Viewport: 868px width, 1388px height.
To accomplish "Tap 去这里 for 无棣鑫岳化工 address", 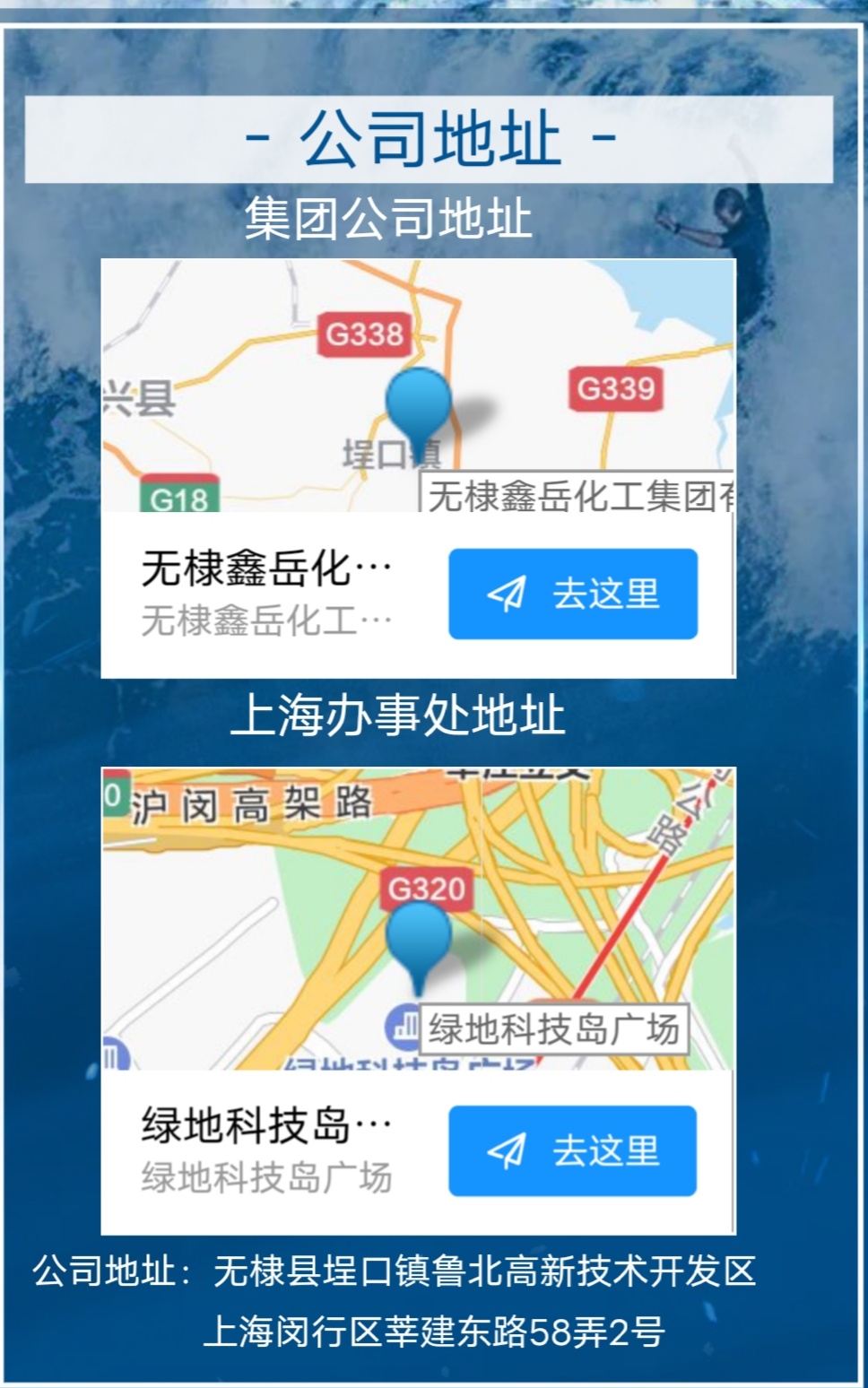I will point(572,594).
